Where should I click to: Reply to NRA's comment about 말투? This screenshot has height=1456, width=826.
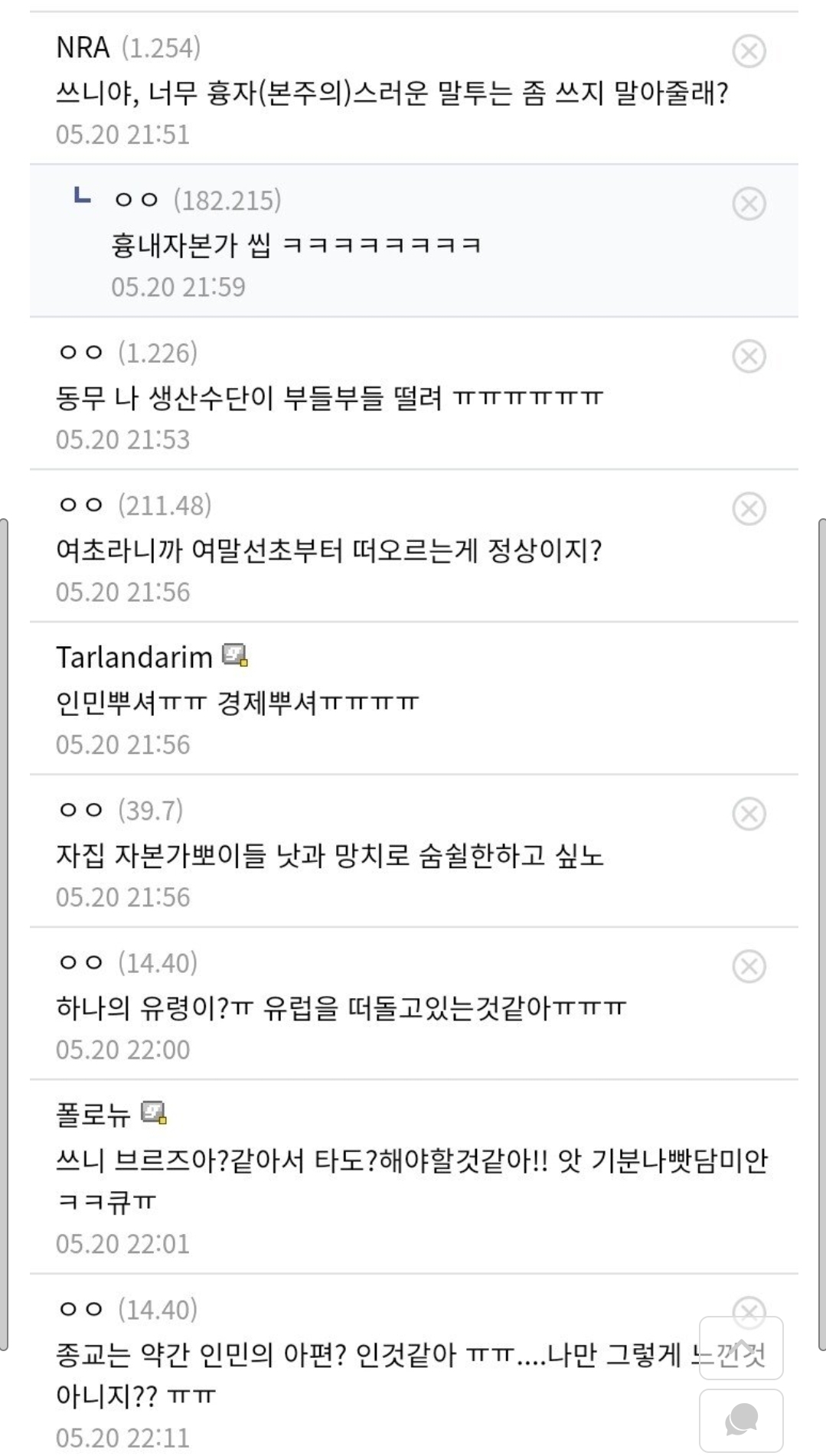point(390,93)
